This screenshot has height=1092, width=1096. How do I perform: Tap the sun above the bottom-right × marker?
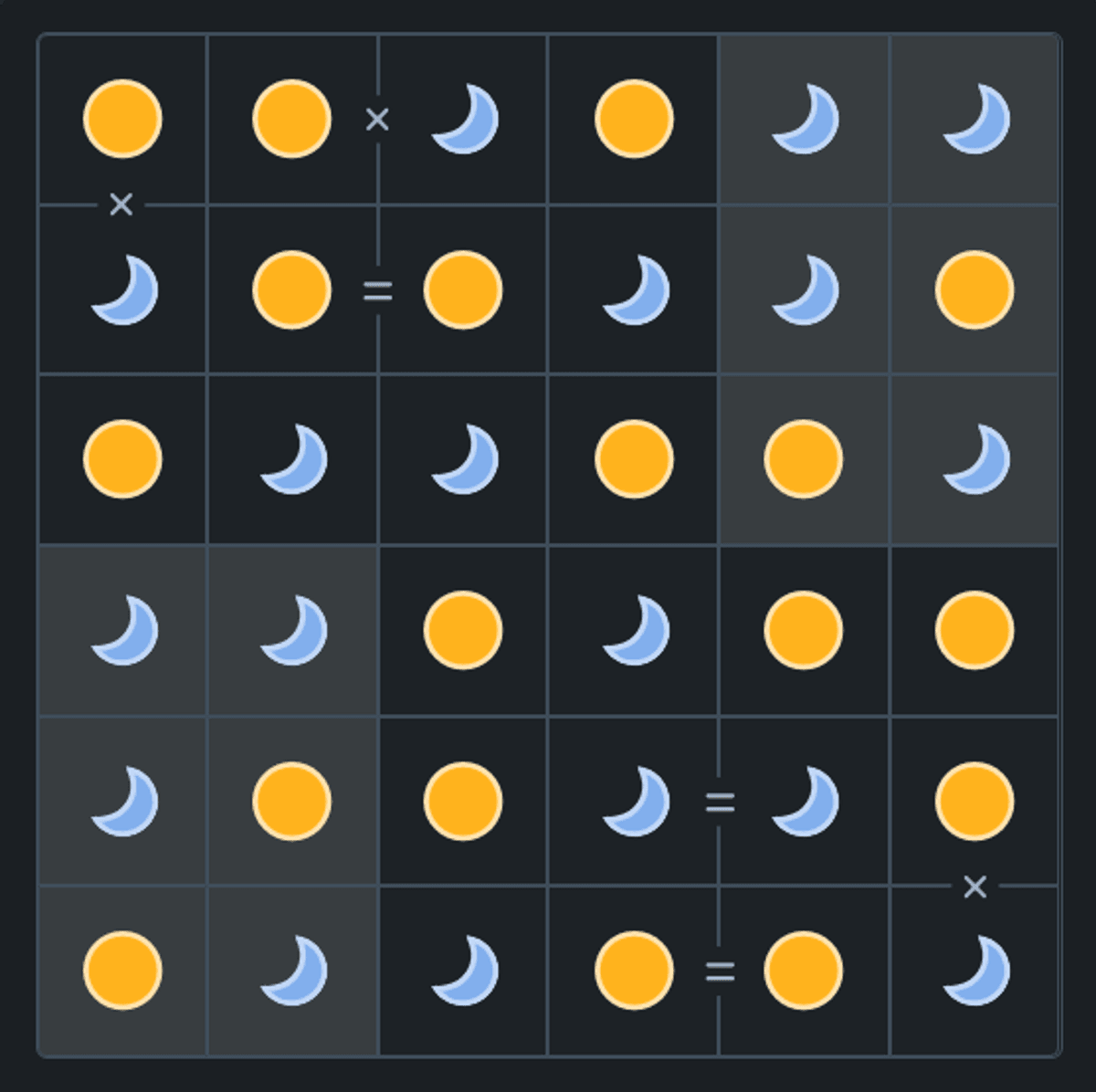coord(975,801)
